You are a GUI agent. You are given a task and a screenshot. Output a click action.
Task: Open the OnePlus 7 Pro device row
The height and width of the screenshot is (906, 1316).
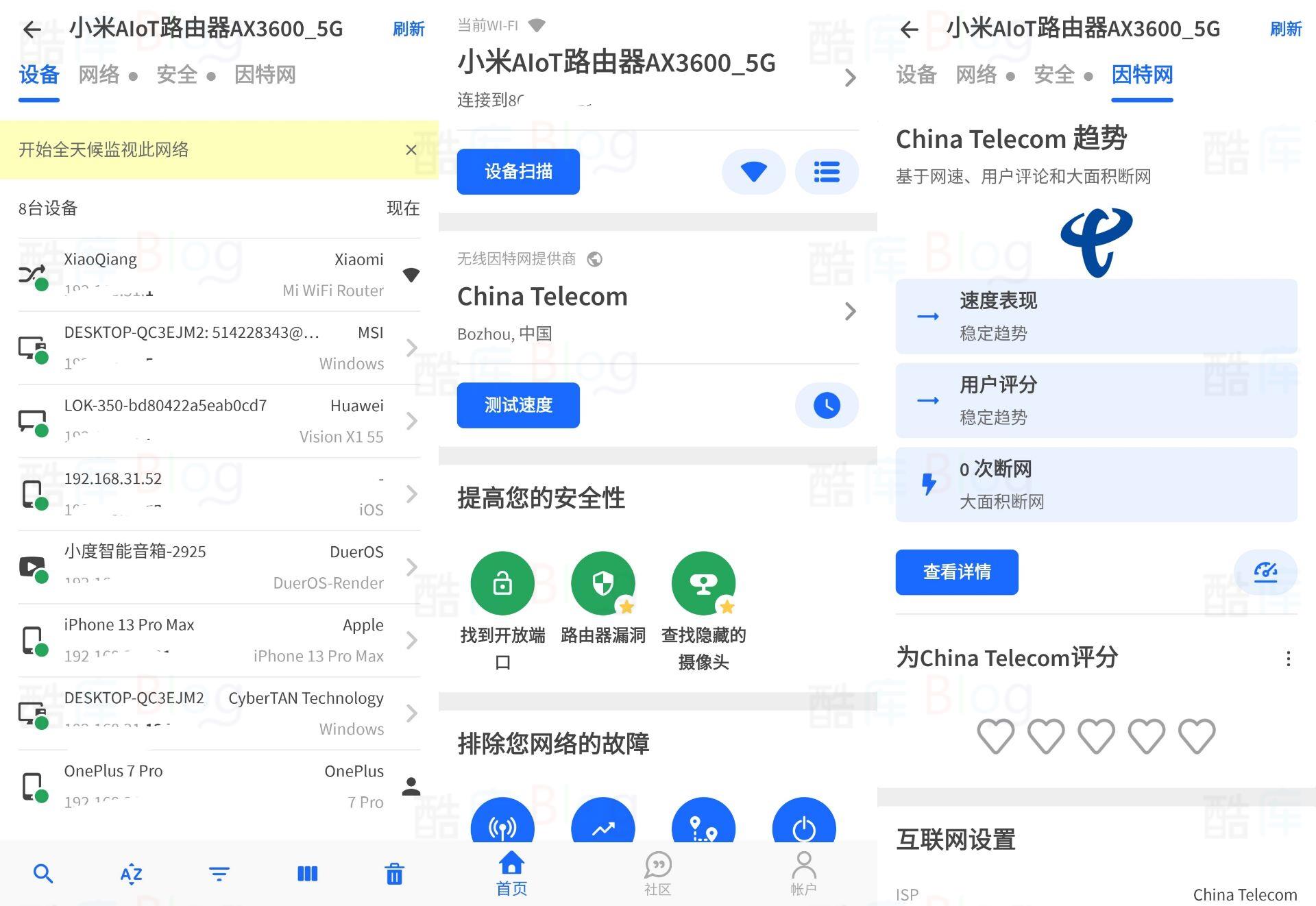(219, 786)
